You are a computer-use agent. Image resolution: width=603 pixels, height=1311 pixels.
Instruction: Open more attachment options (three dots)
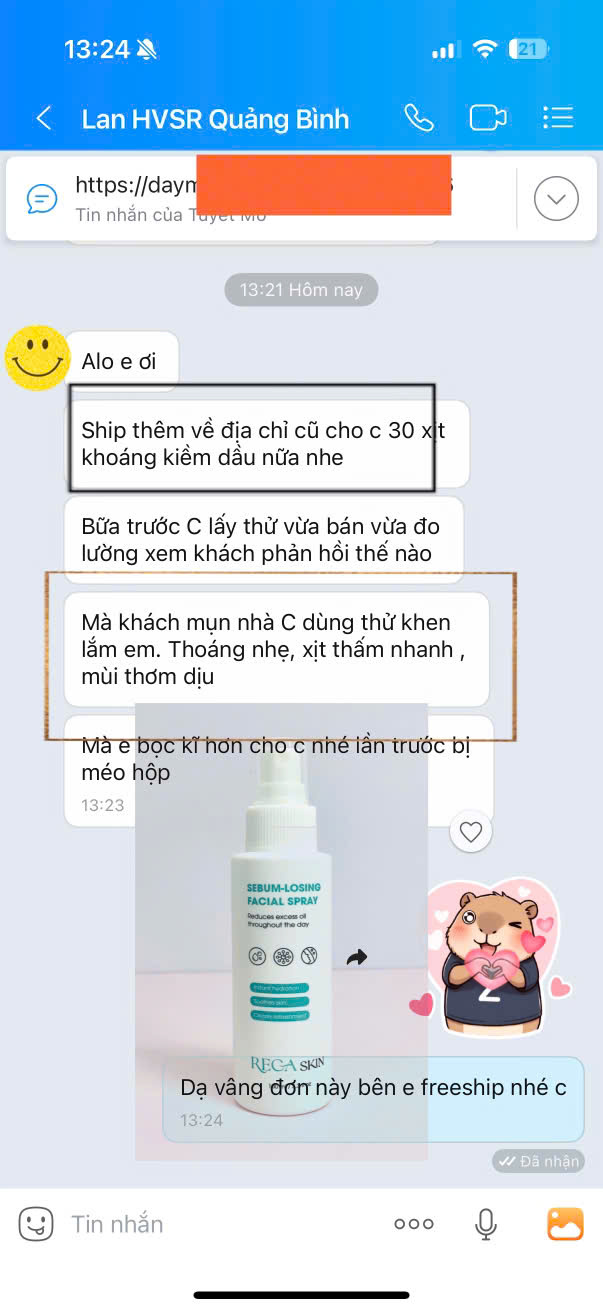[413, 1223]
